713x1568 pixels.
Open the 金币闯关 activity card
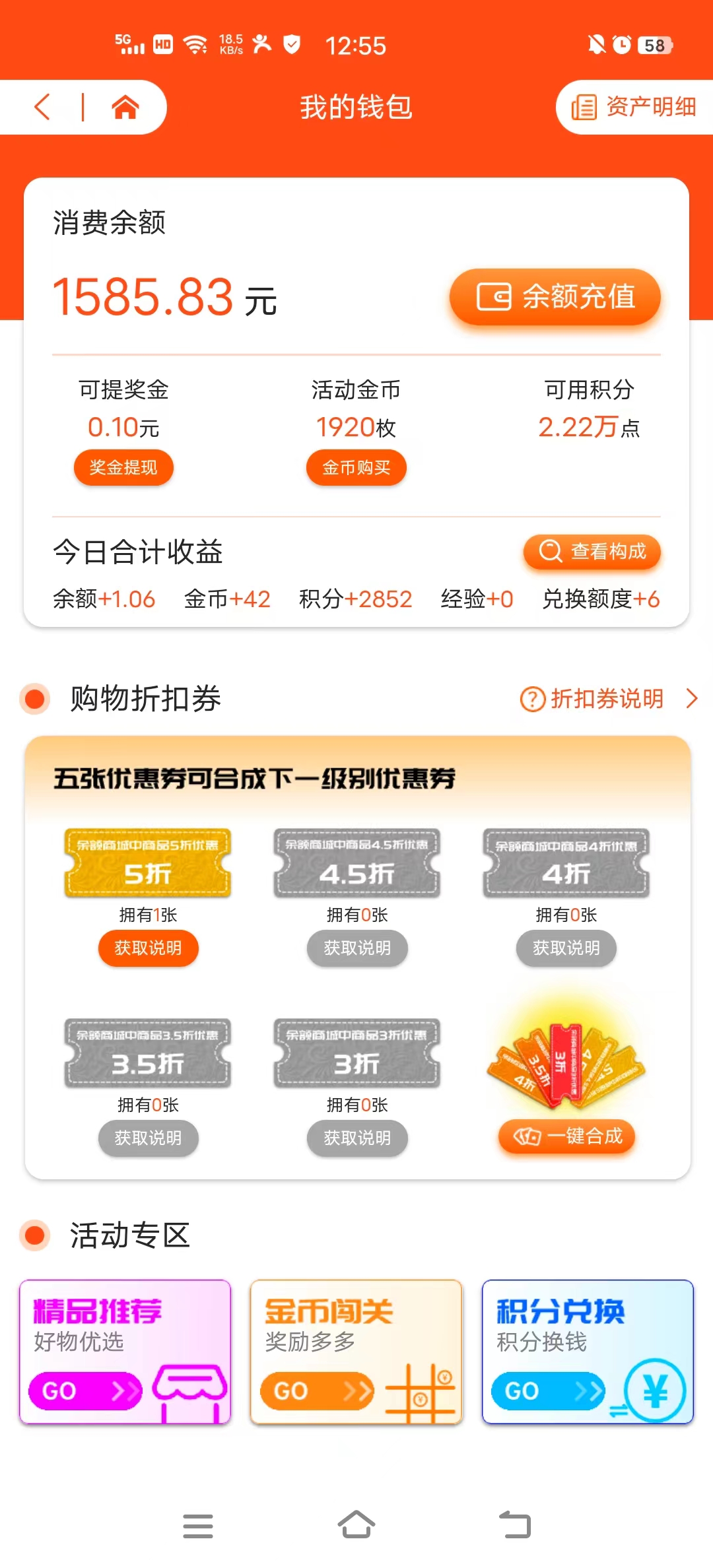356,1352
